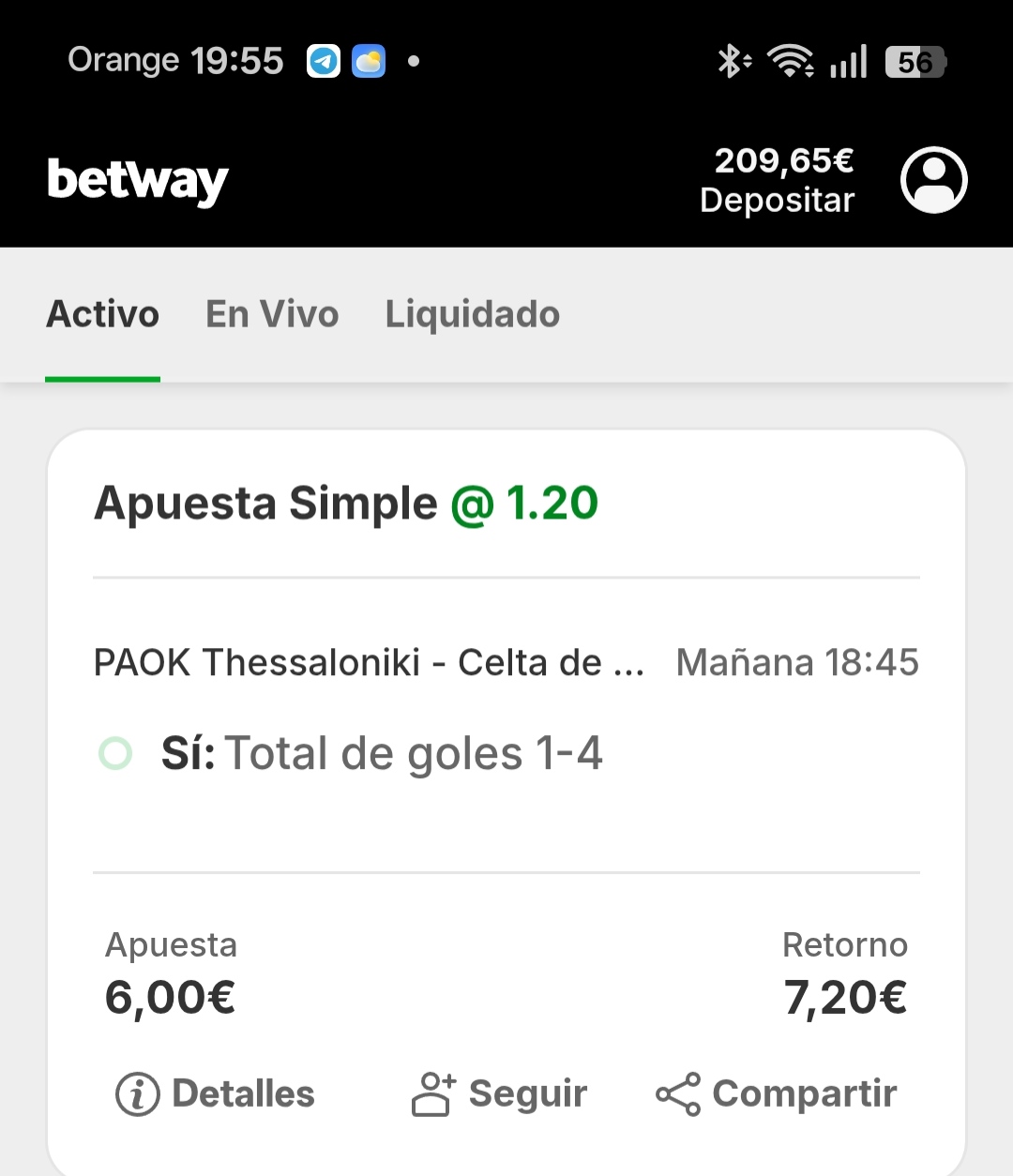Share the bet with Compartir
The width and height of the screenshot is (1013, 1176).
(777, 1093)
